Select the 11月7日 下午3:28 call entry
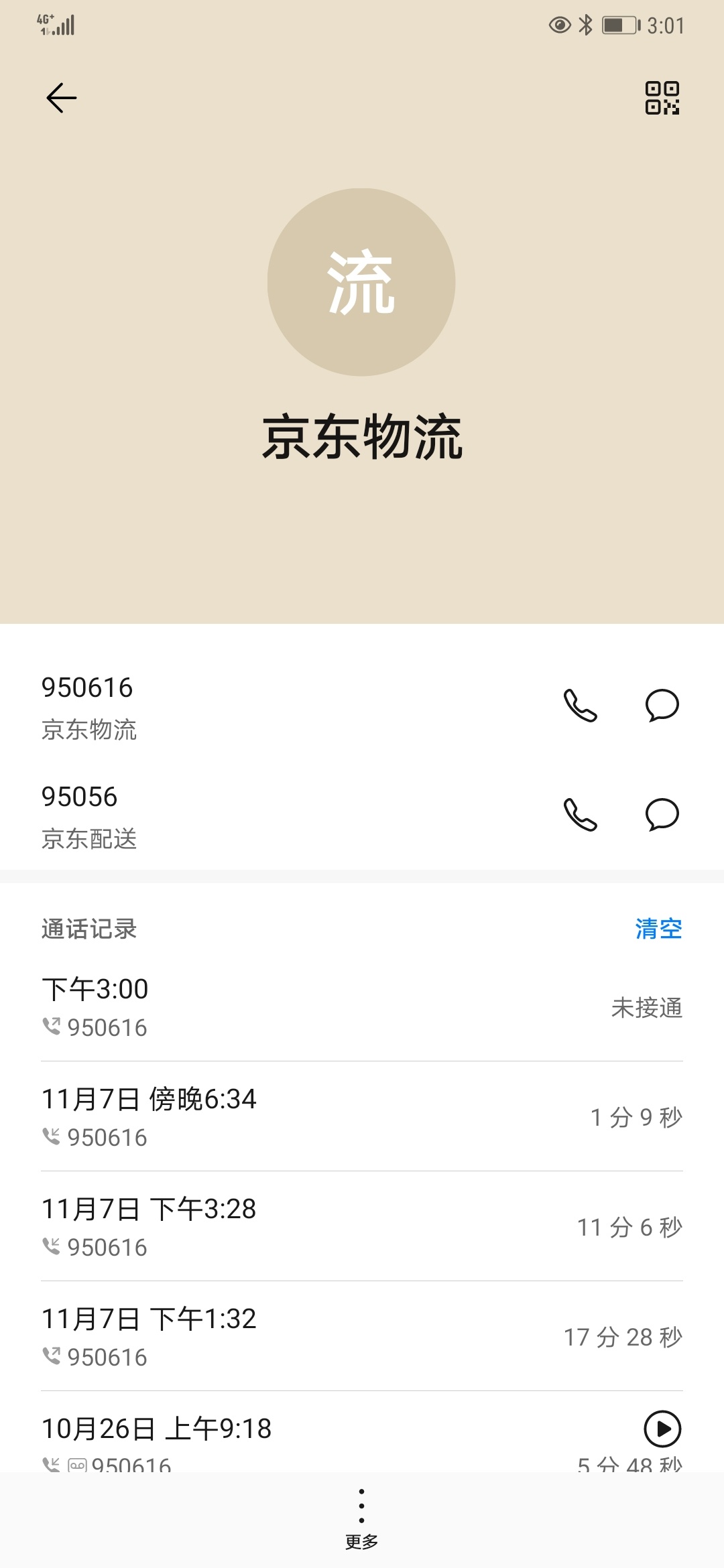 [362, 1227]
